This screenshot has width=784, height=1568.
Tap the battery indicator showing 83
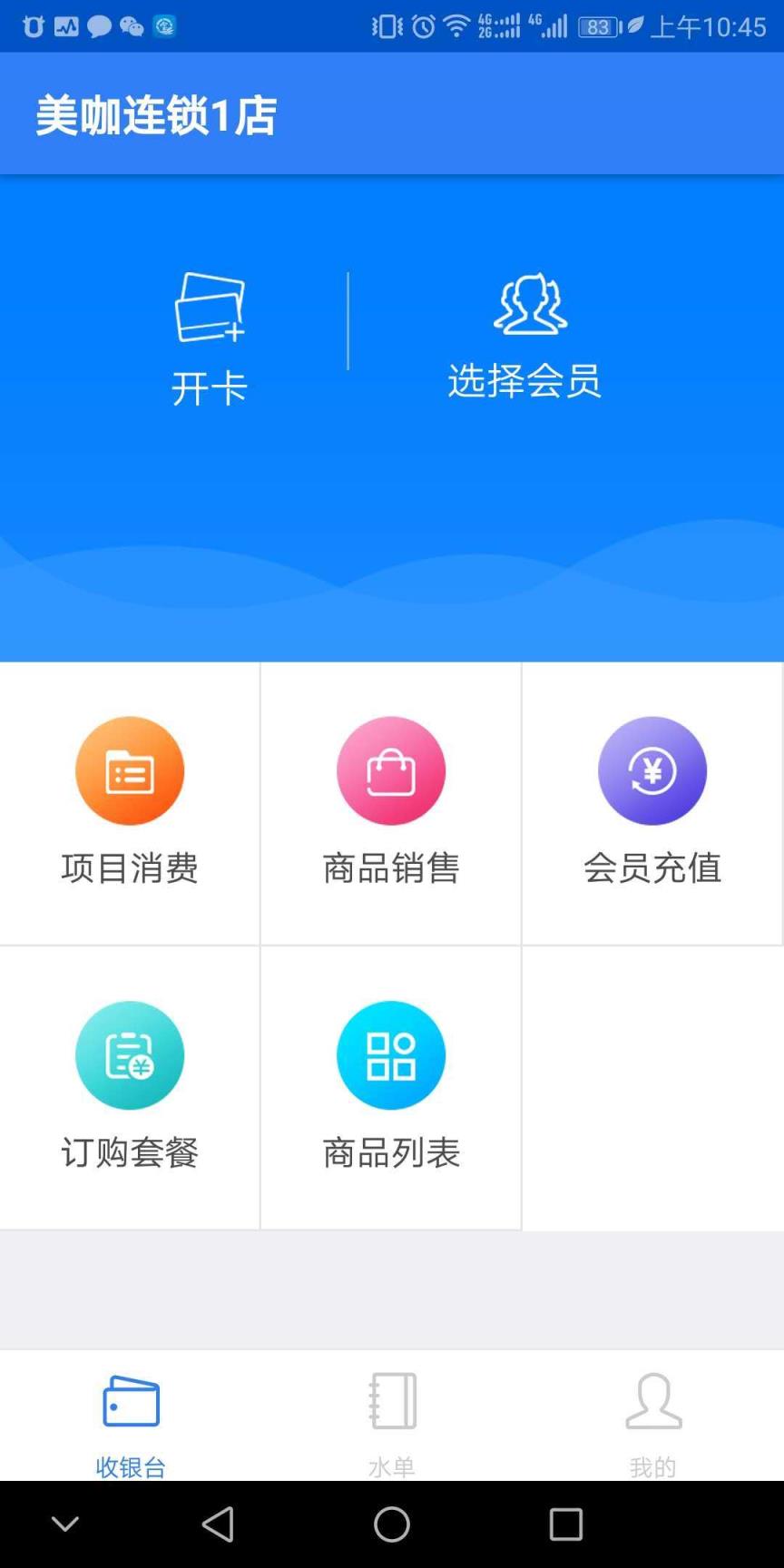598,26
